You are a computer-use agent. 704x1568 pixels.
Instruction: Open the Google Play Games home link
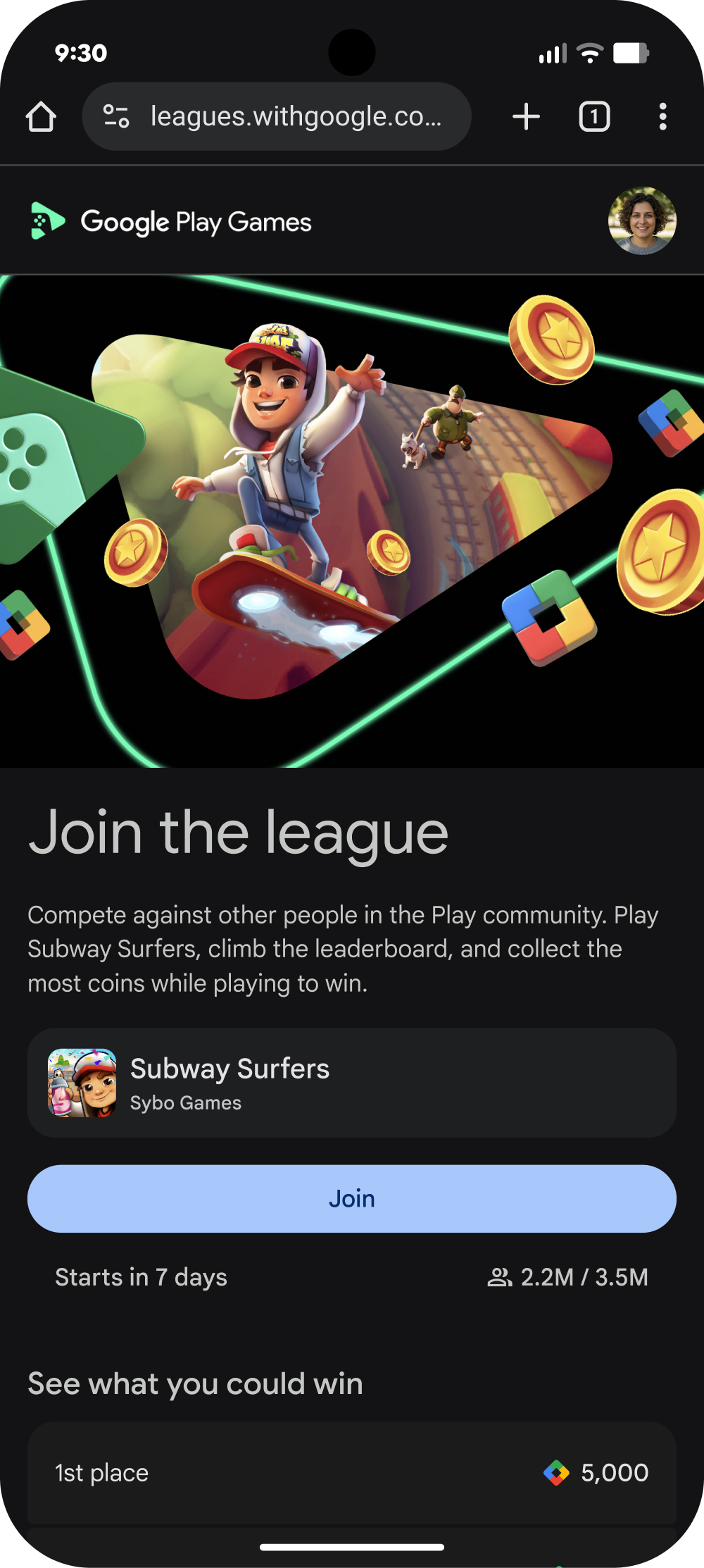pyautogui.click(x=170, y=222)
